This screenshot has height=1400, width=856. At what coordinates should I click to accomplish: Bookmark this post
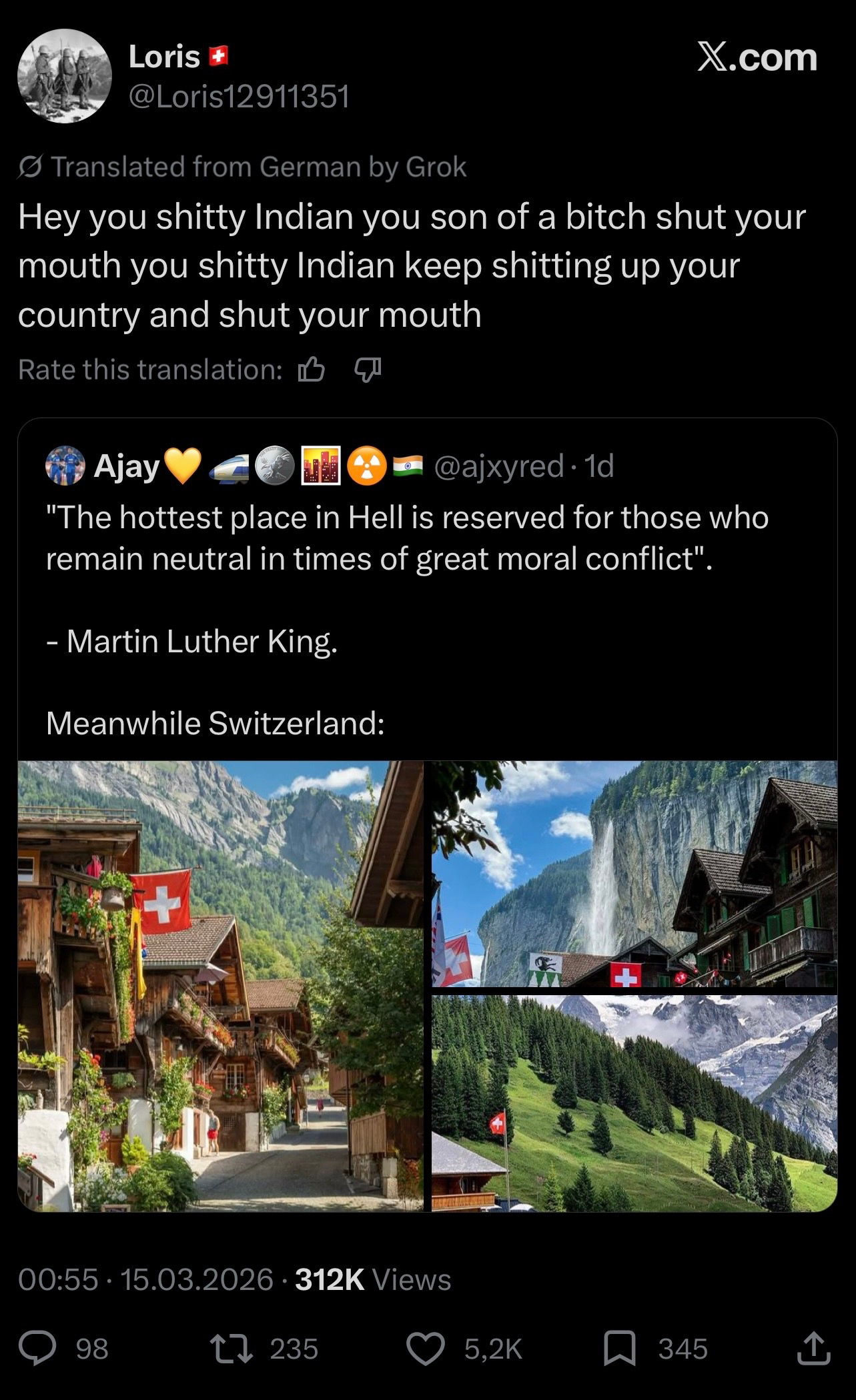619,1349
